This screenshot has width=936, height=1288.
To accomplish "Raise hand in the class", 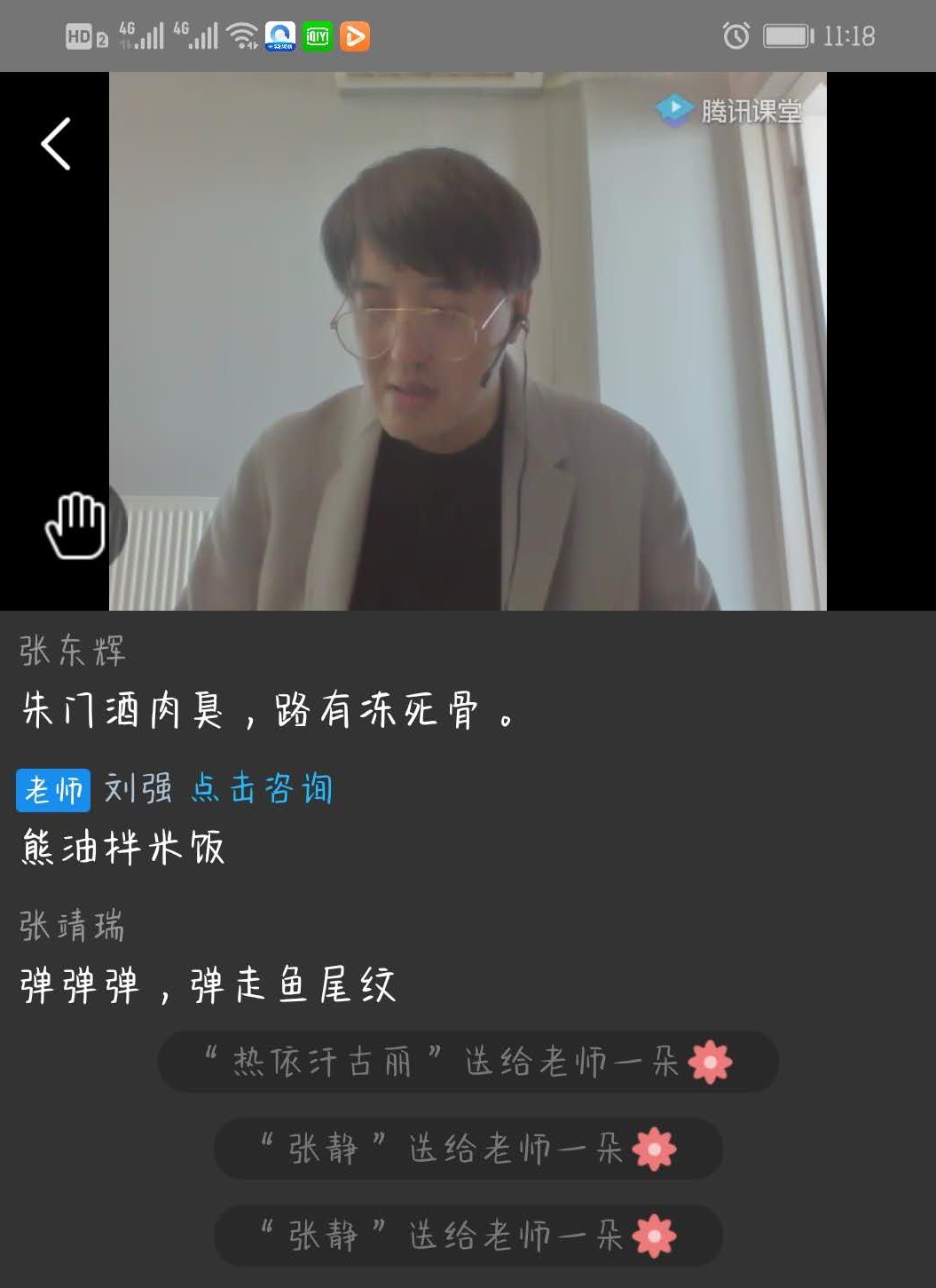I will point(76,525).
